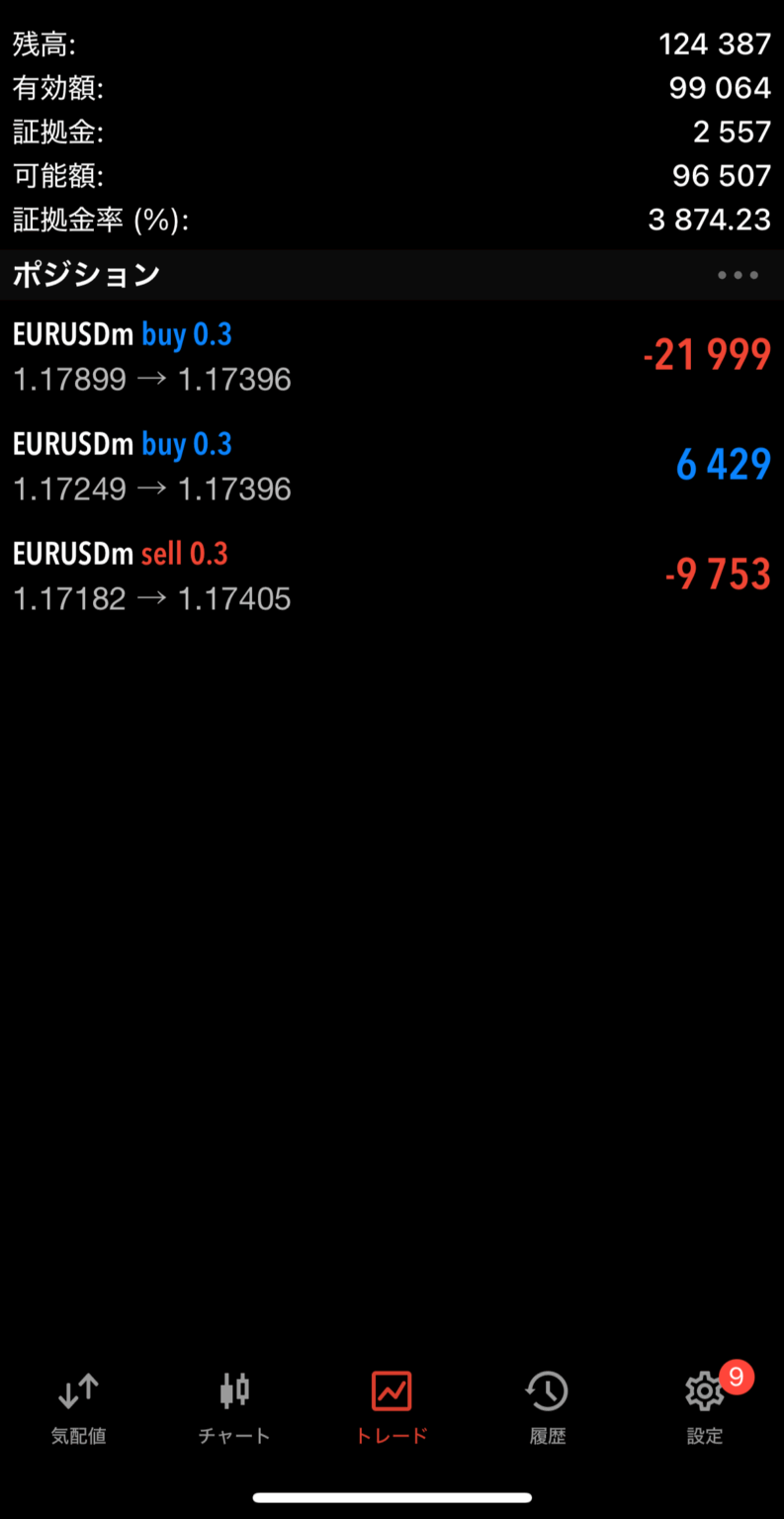Open the positions overflow menu (three dots)
The image size is (784, 1519).
click(738, 275)
